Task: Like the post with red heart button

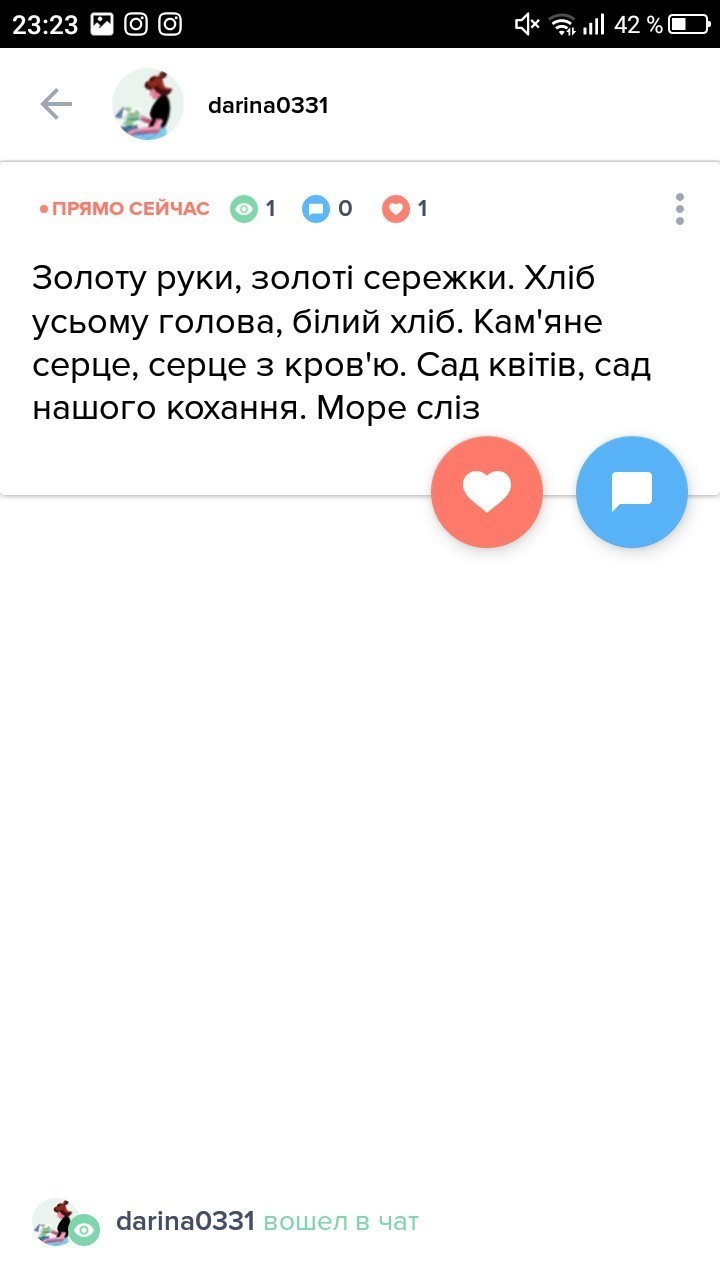Action: point(487,492)
